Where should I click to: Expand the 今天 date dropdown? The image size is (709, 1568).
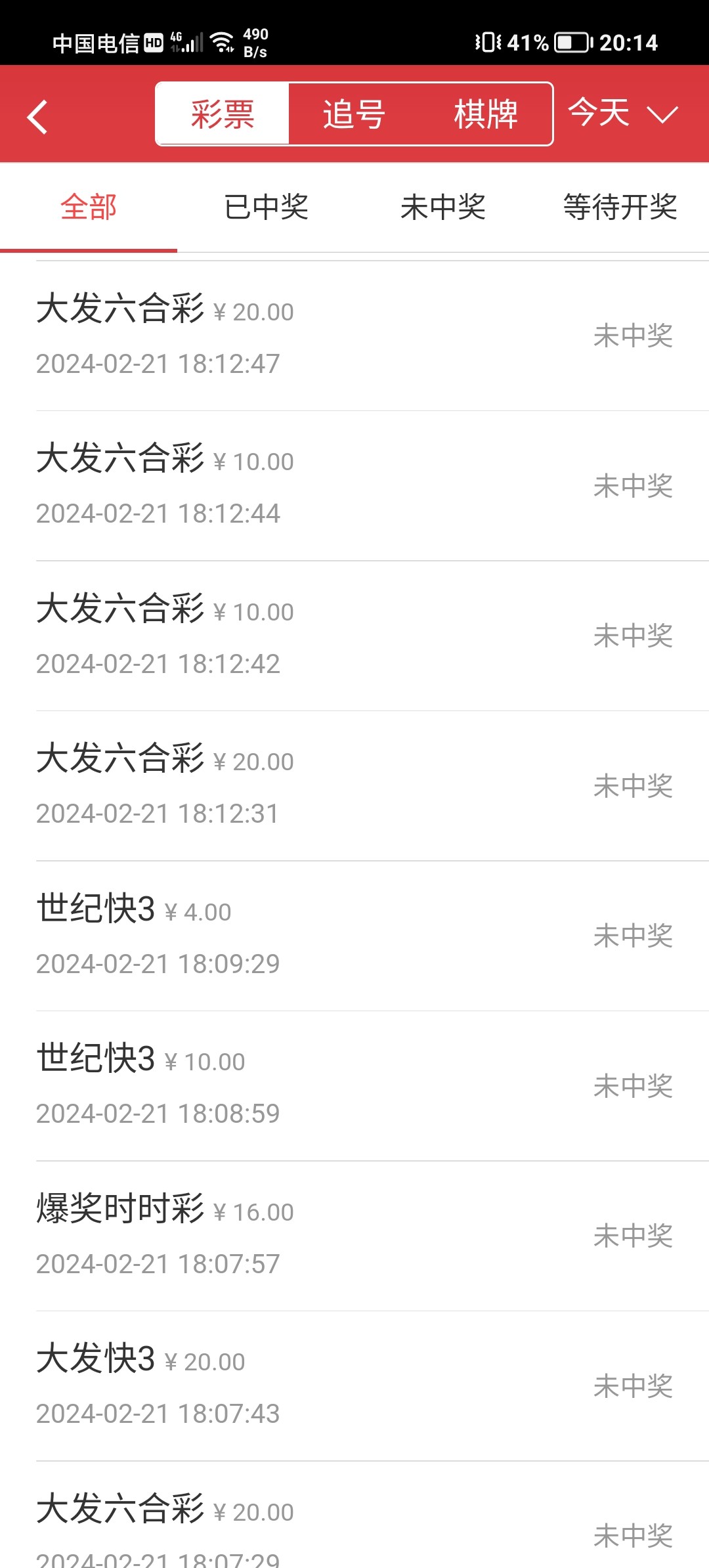tap(622, 114)
